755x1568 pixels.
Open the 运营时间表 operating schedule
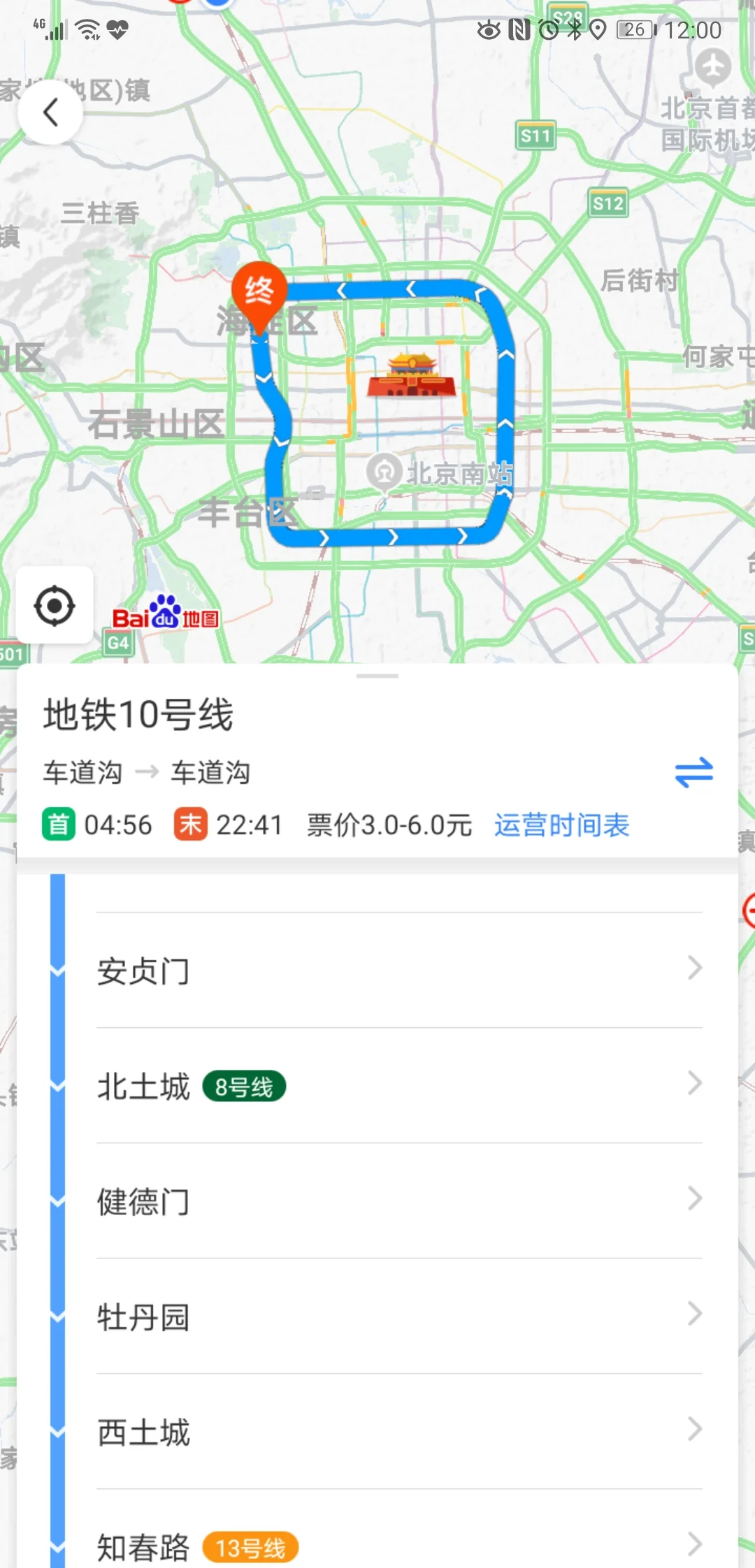(561, 825)
